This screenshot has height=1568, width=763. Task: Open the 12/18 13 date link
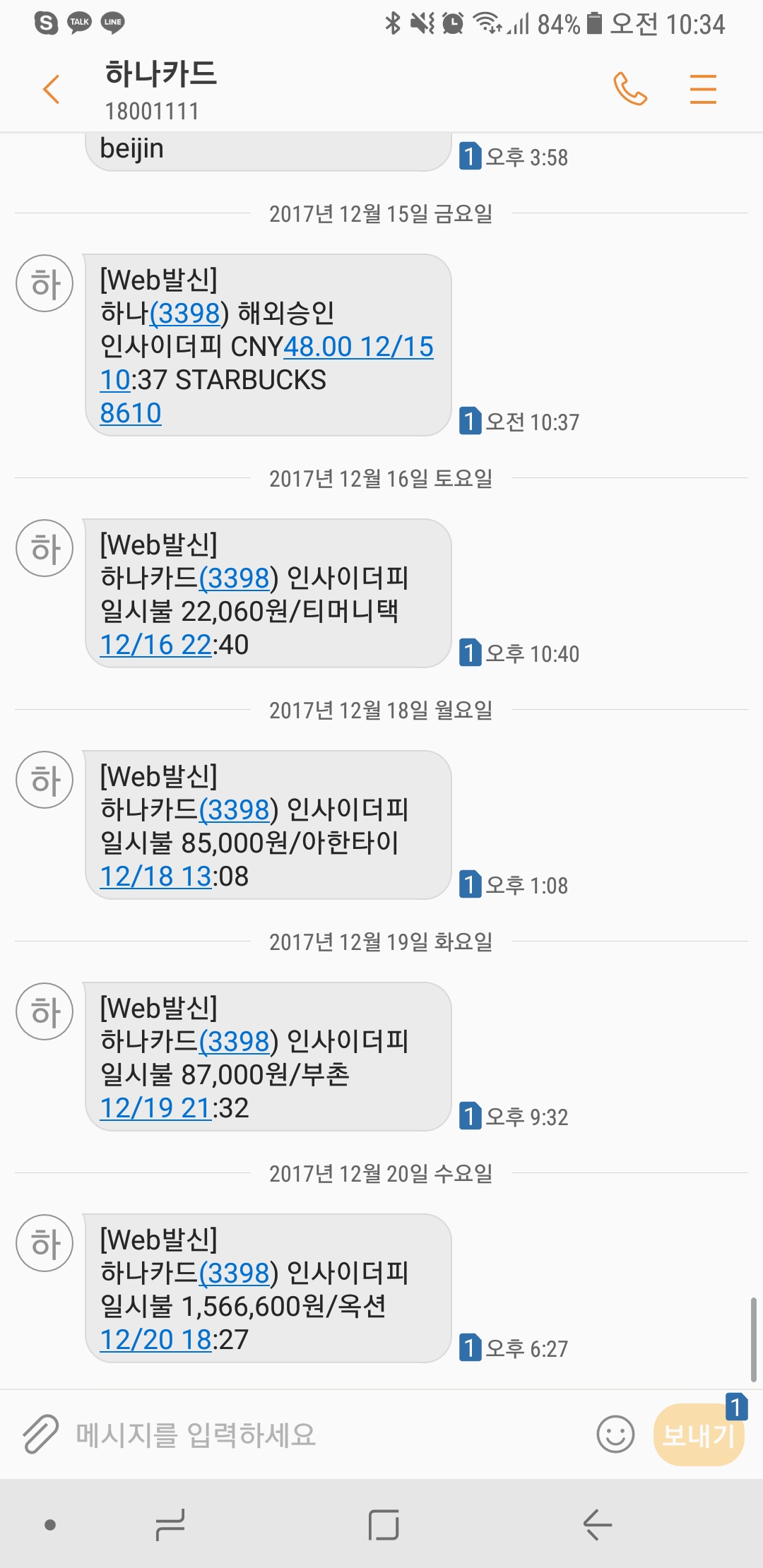click(x=155, y=877)
